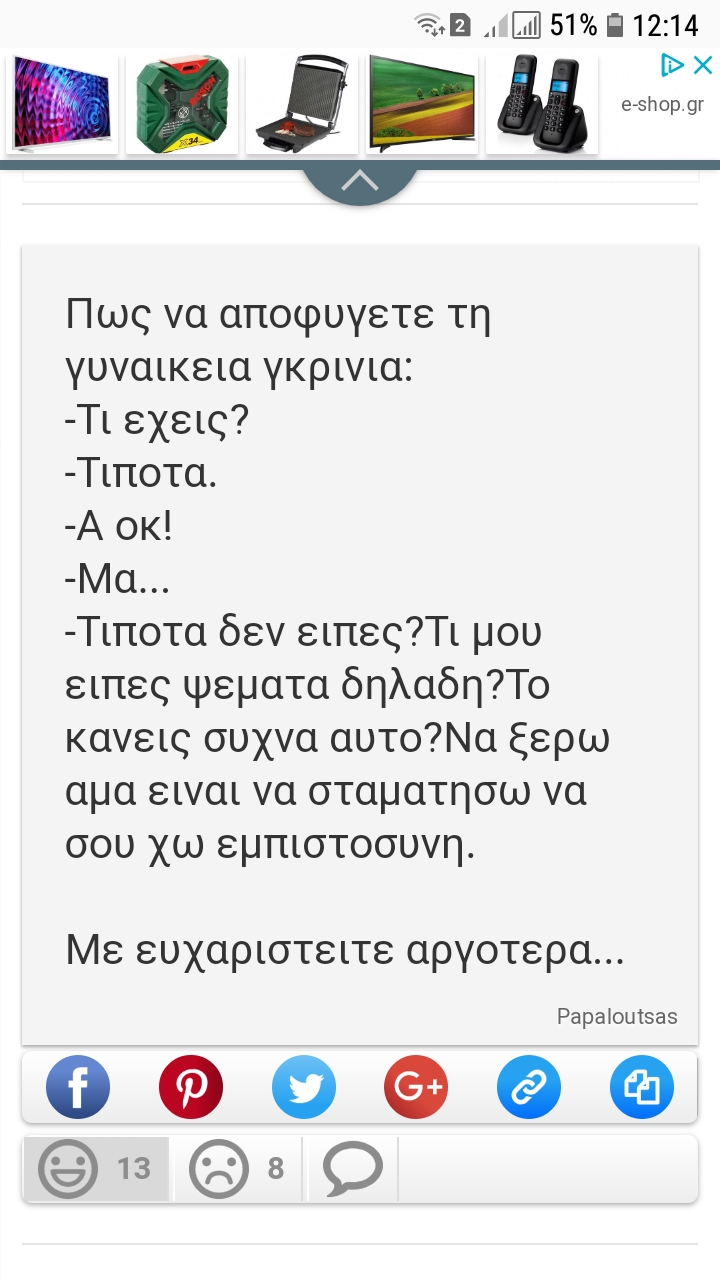Tweet the joke via Twitter icon
The height and width of the screenshot is (1280, 720).
click(304, 1087)
